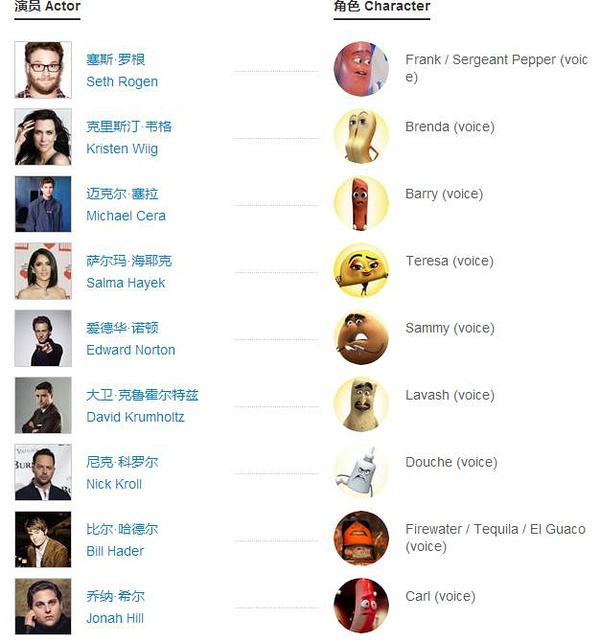Open Jonah Hill's actor page
The height and width of the screenshot is (642, 600).
coord(115,618)
